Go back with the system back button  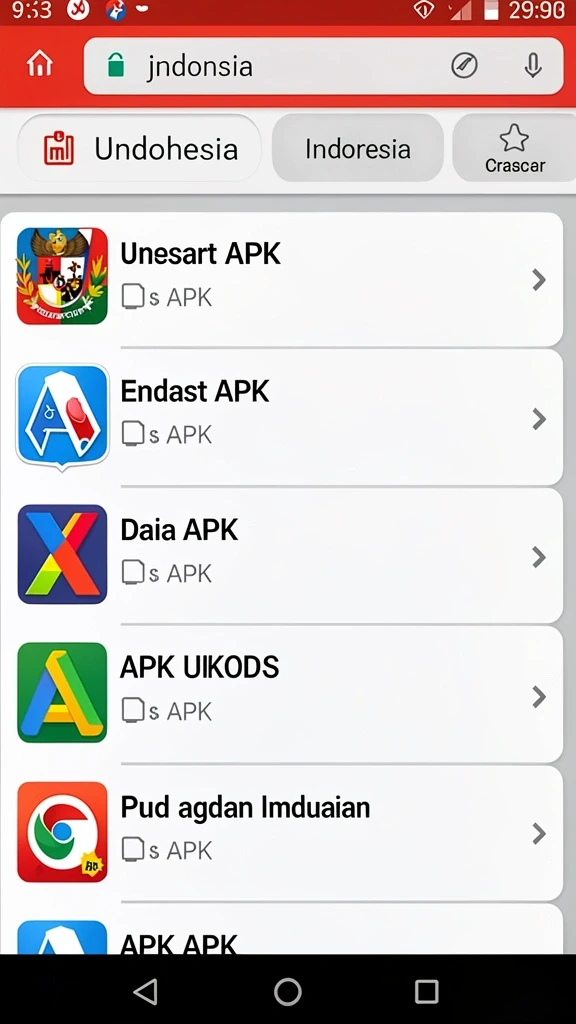[x=146, y=991]
